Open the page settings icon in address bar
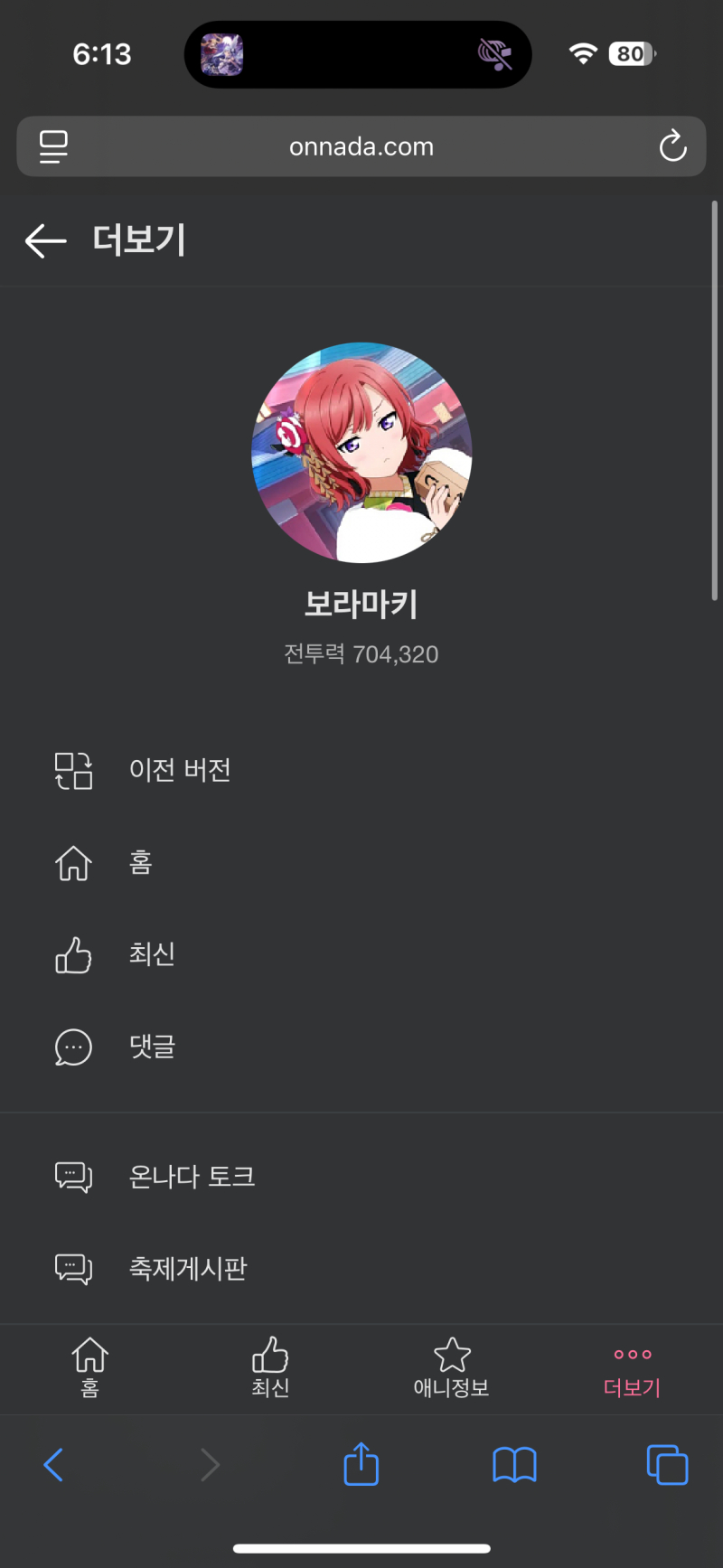The width and height of the screenshot is (723, 1568). (53, 146)
